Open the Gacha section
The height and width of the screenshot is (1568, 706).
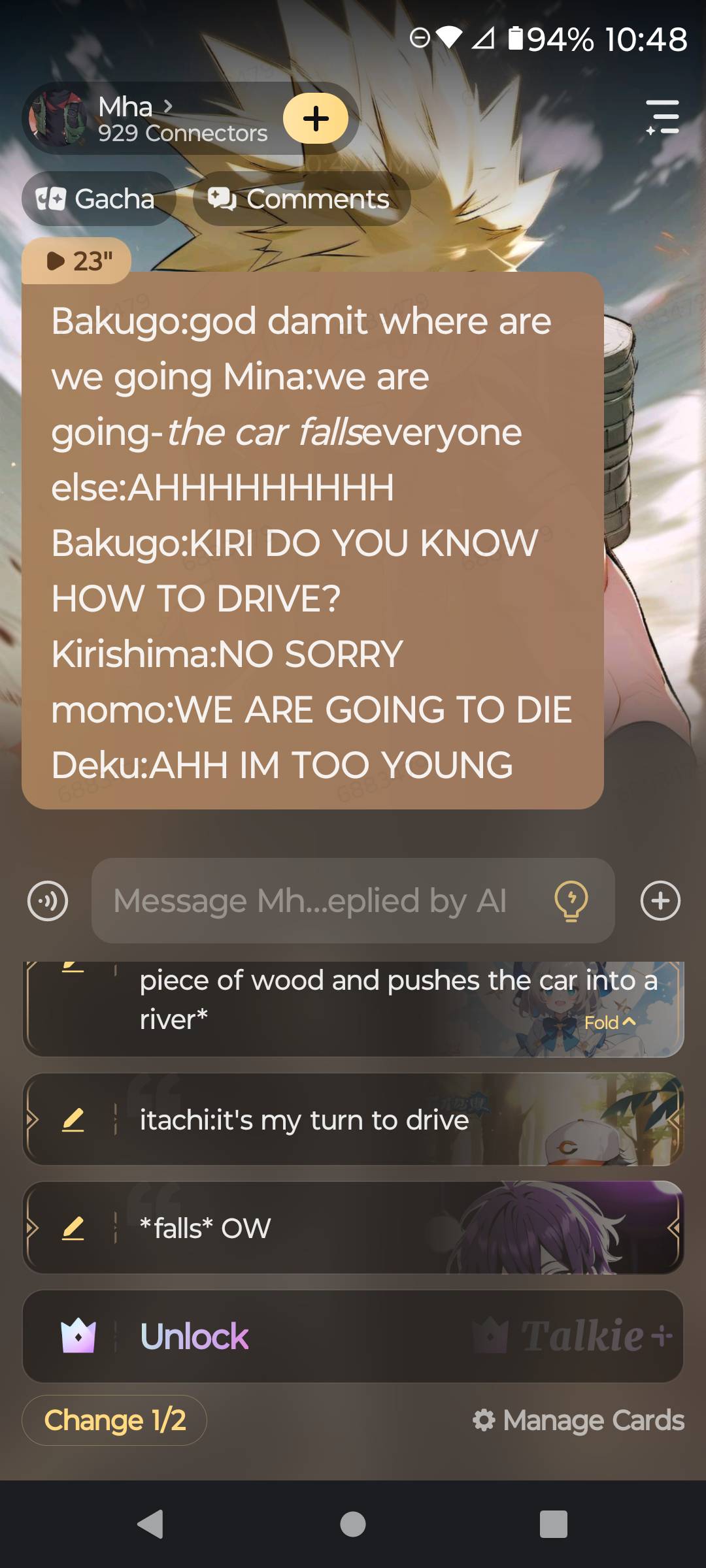(99, 199)
